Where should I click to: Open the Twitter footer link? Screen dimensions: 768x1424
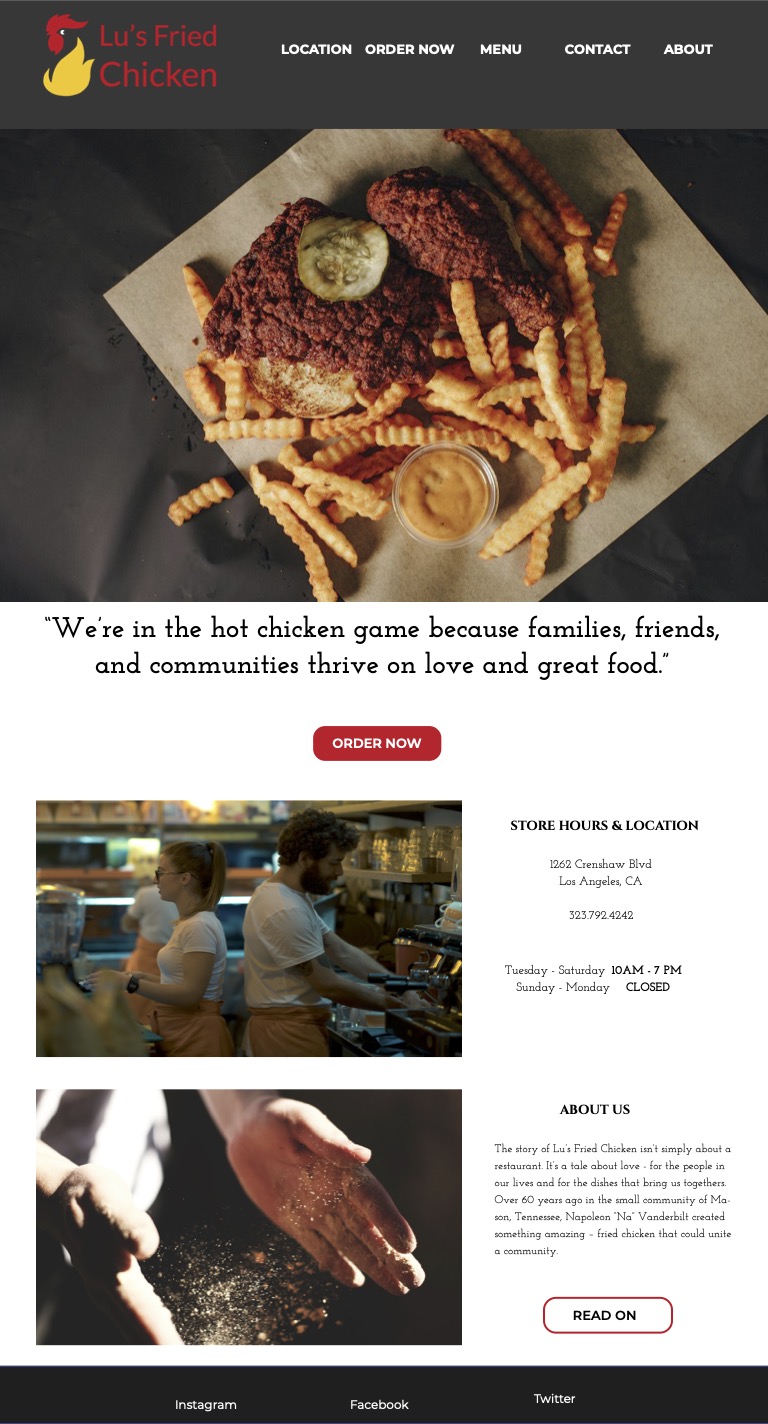[x=554, y=1399]
